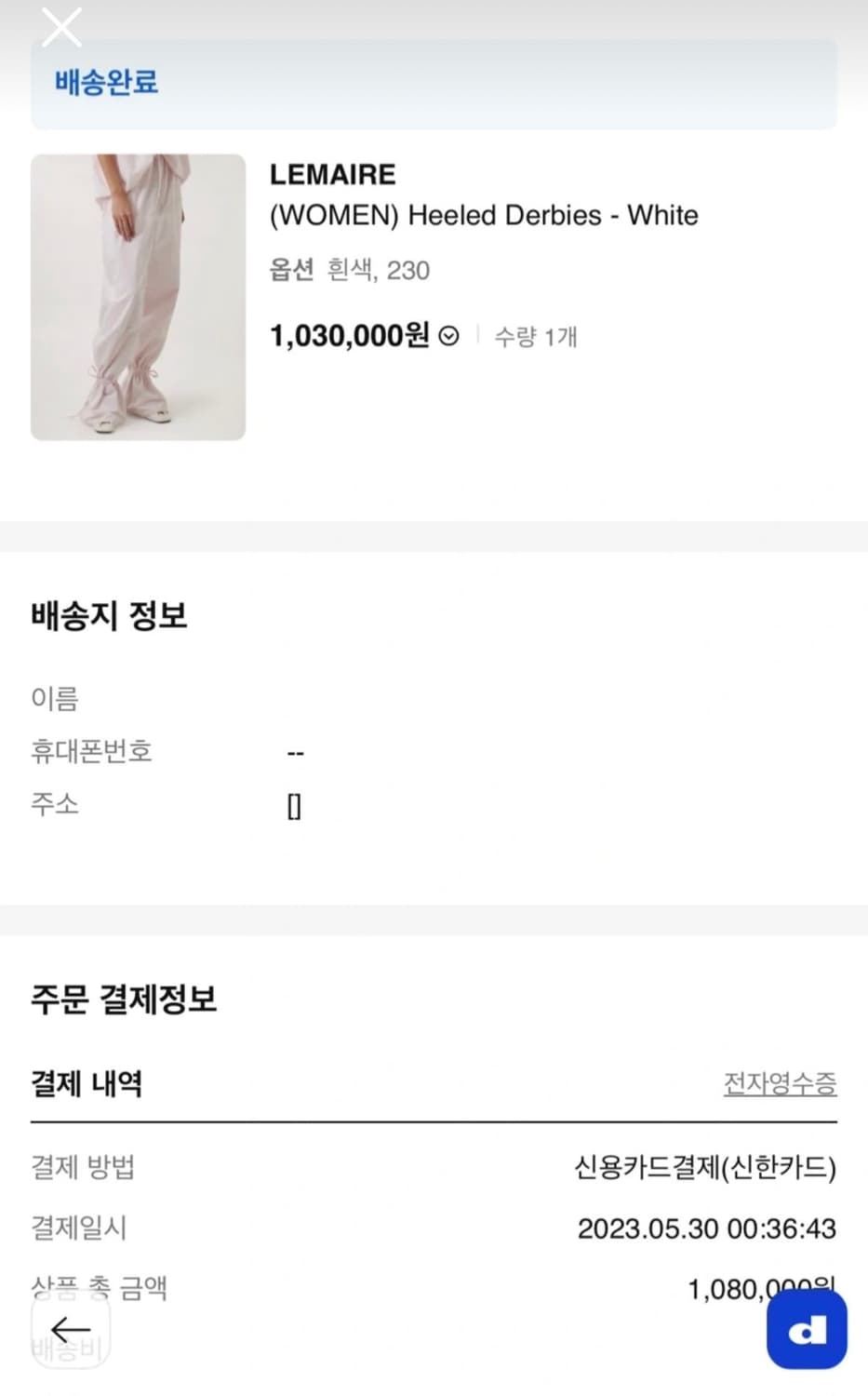
Task: Select the Heeled Derbies product title
Action: [x=484, y=215]
